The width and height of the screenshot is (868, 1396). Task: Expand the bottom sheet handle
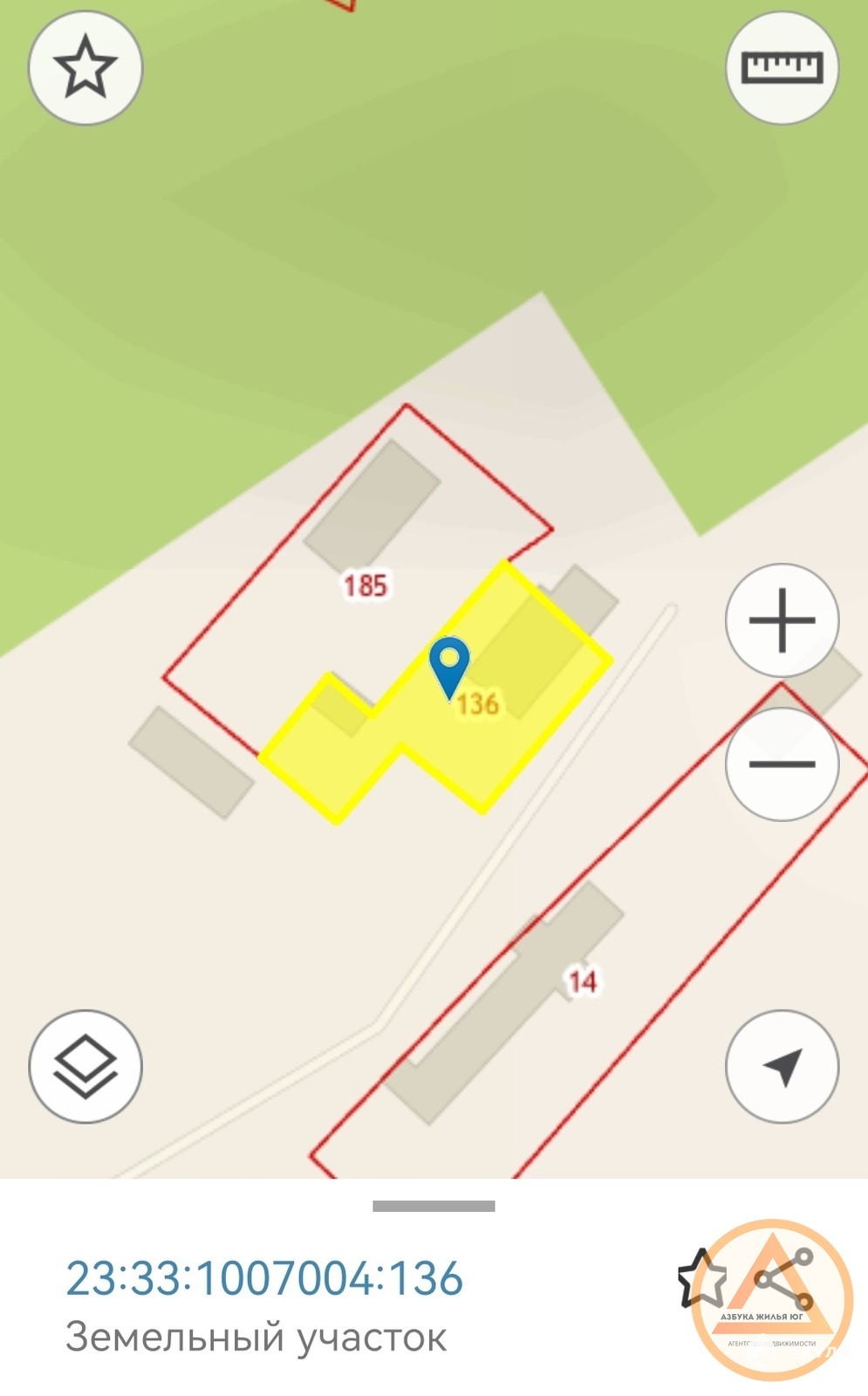[x=434, y=1206]
